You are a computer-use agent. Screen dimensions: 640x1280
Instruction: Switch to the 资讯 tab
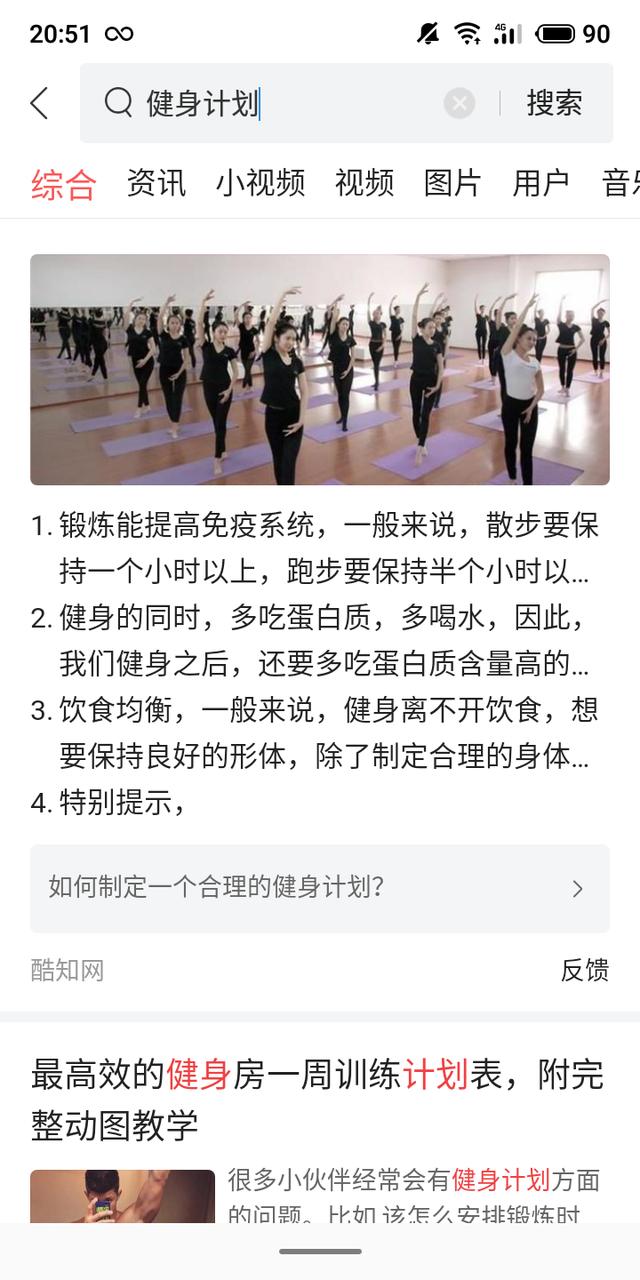point(156,184)
